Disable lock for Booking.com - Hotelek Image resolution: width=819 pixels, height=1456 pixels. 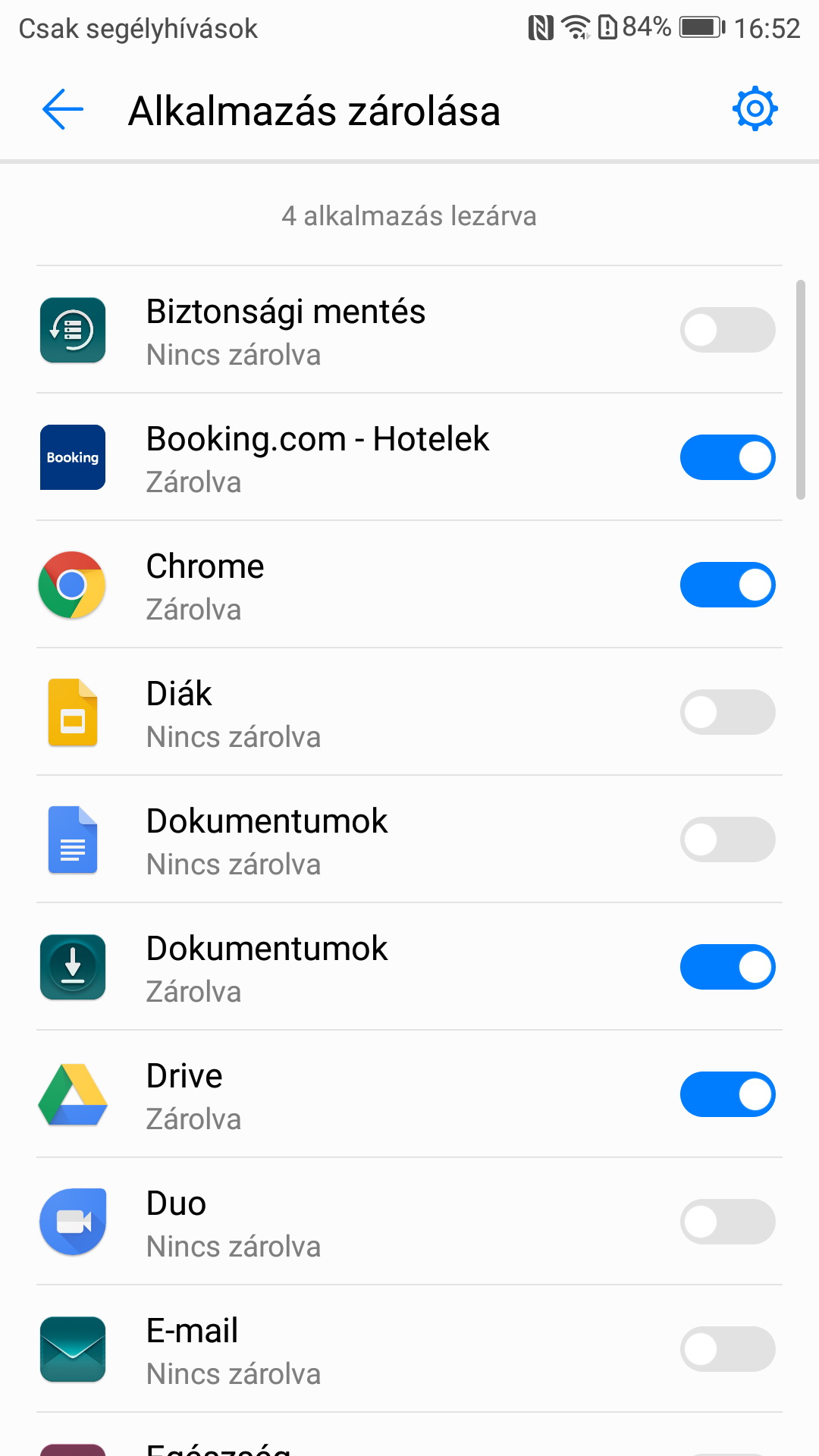[x=727, y=457]
